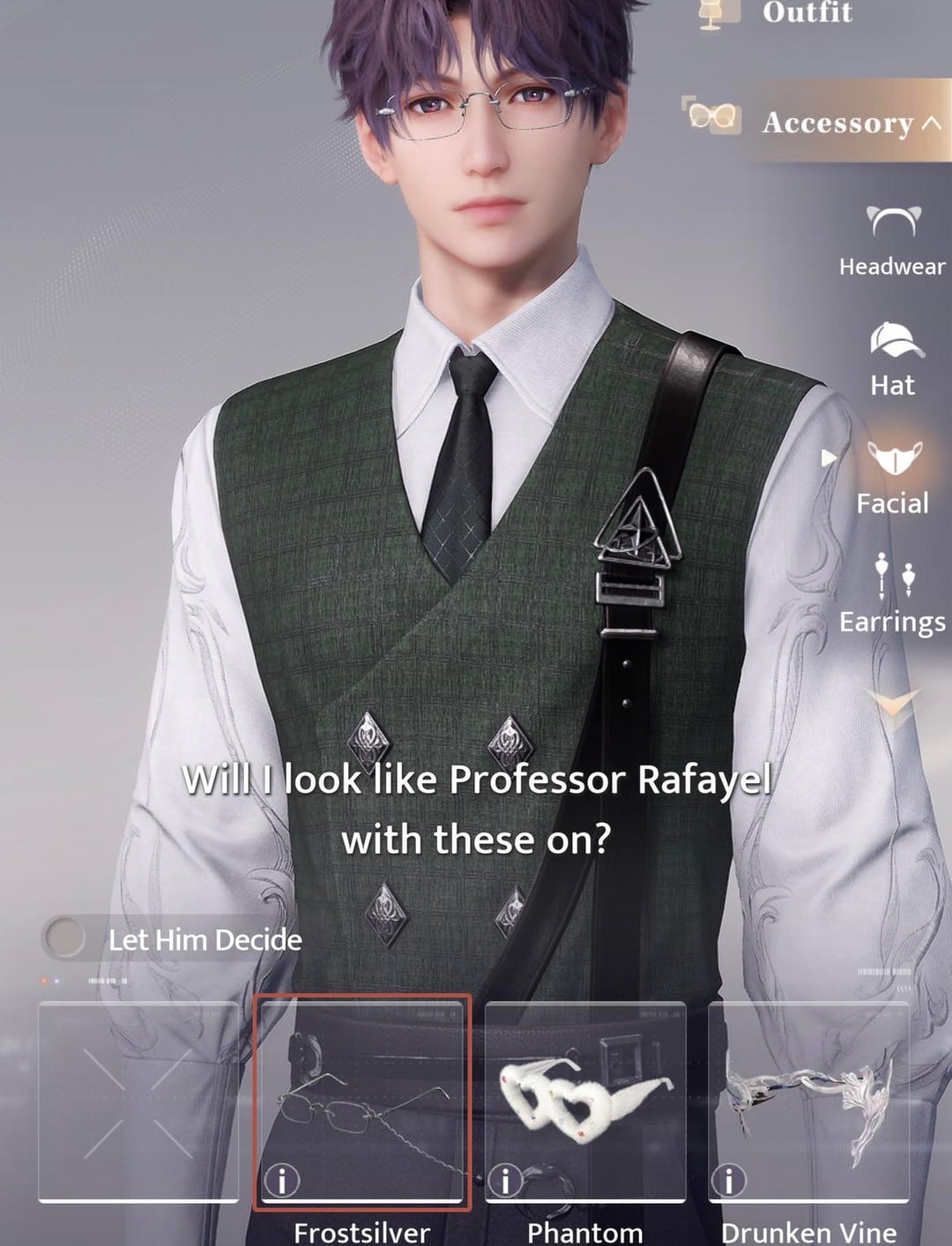Try on the Phantom heart glasses
Screen dimensions: 952x1246
(585, 1093)
